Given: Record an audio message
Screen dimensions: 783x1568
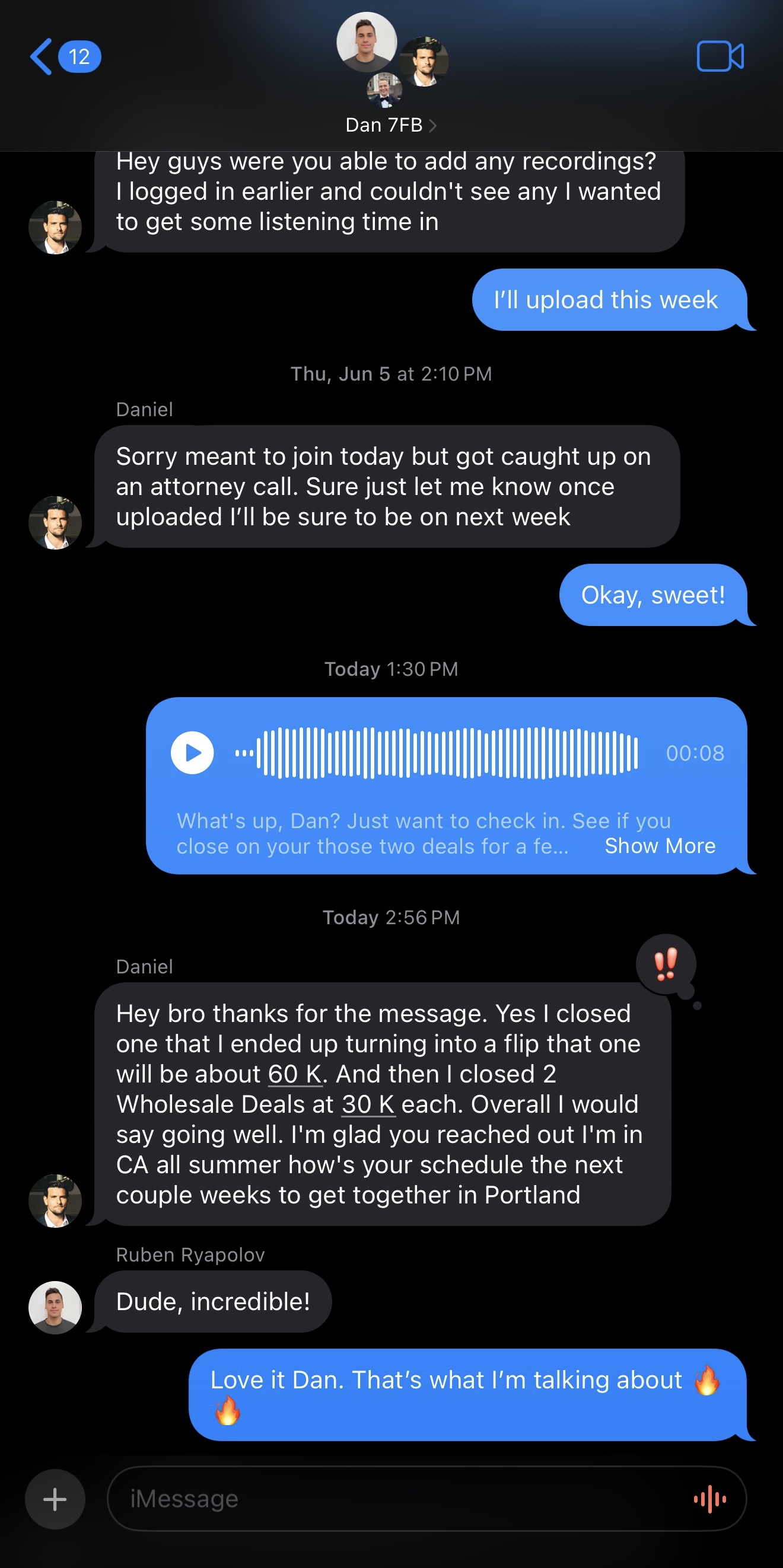Looking at the screenshot, I should (x=709, y=1499).
